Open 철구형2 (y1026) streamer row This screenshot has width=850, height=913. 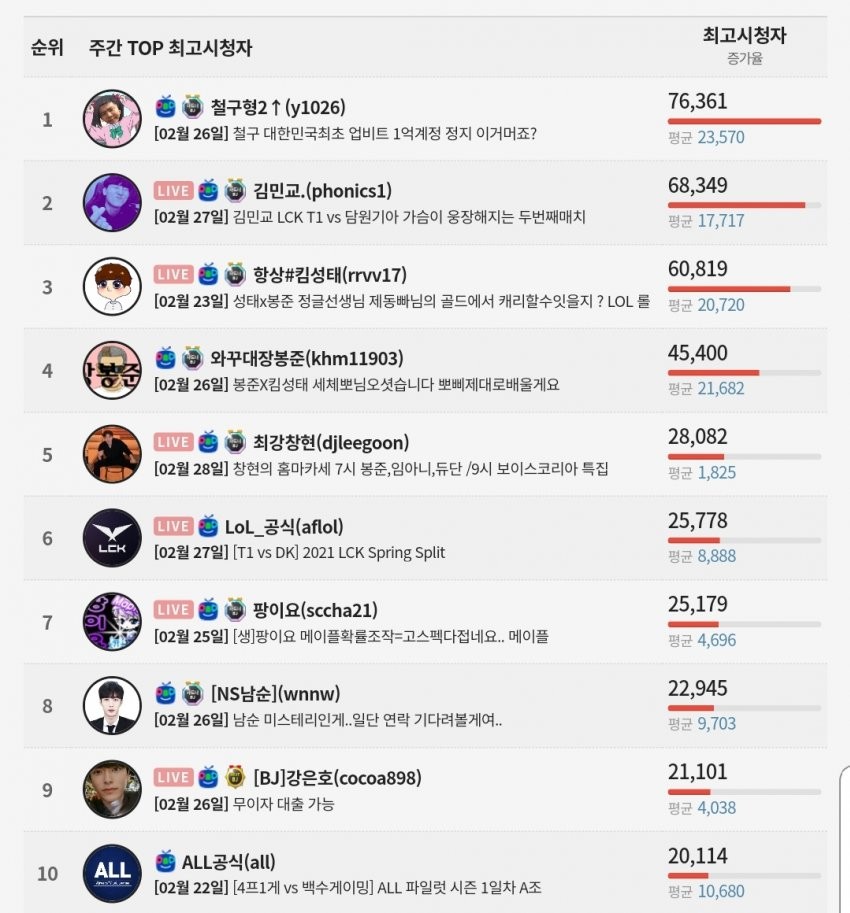pyautogui.click(x=278, y=107)
